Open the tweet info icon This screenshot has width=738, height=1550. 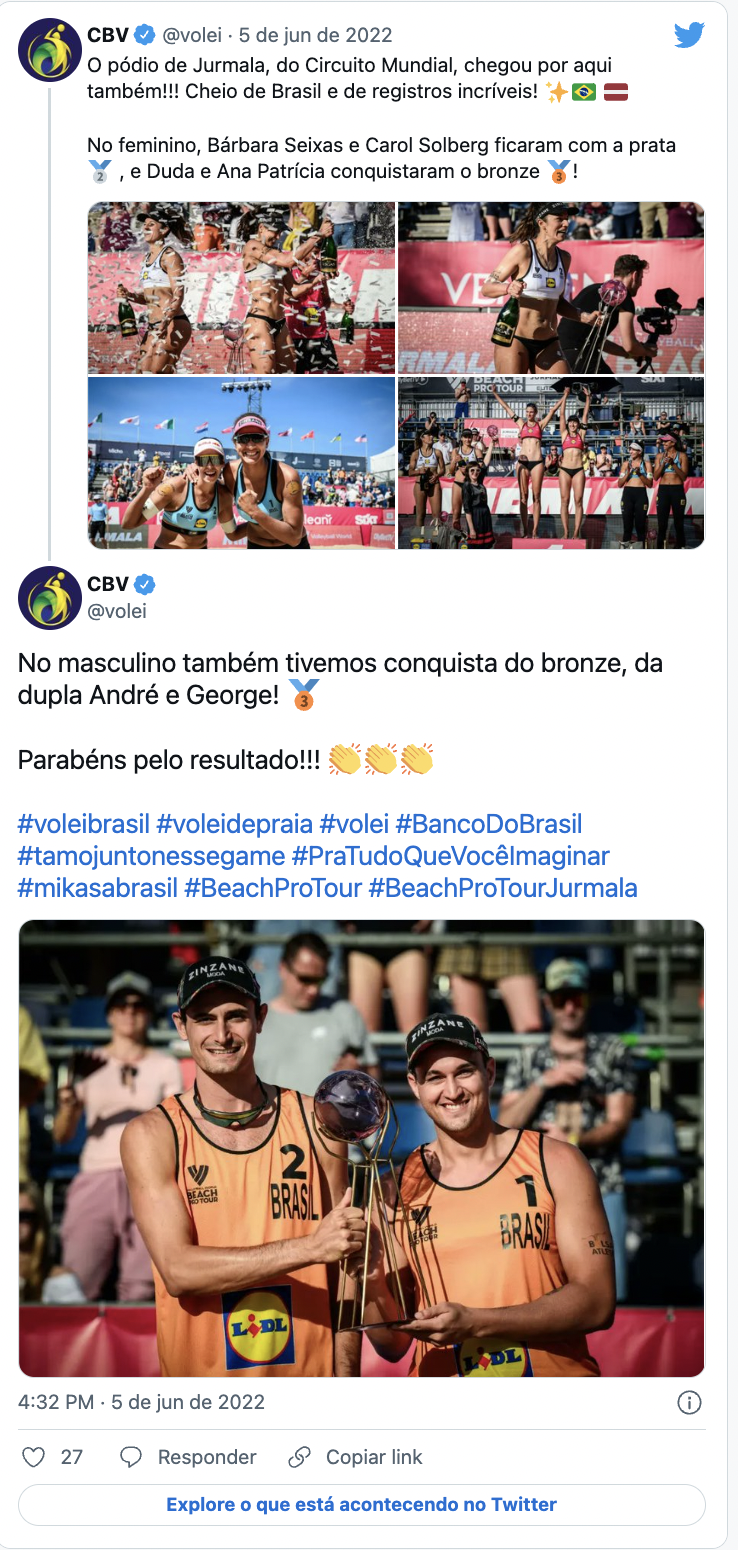pyautogui.click(x=689, y=1403)
